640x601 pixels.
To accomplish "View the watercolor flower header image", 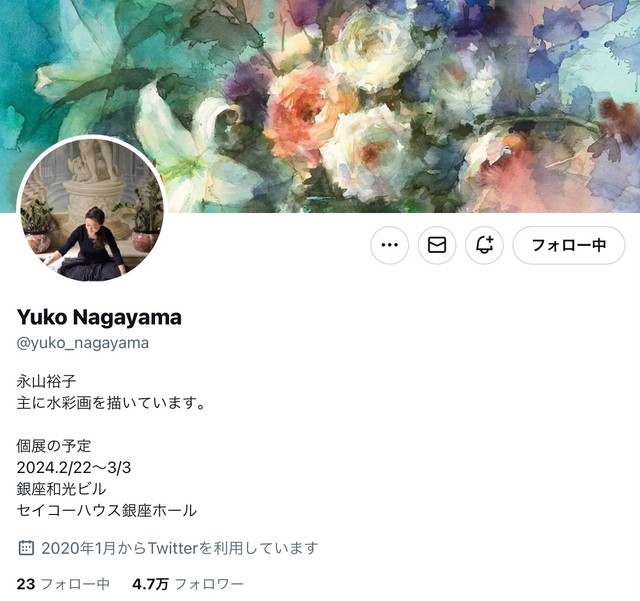I will tap(400, 100).
